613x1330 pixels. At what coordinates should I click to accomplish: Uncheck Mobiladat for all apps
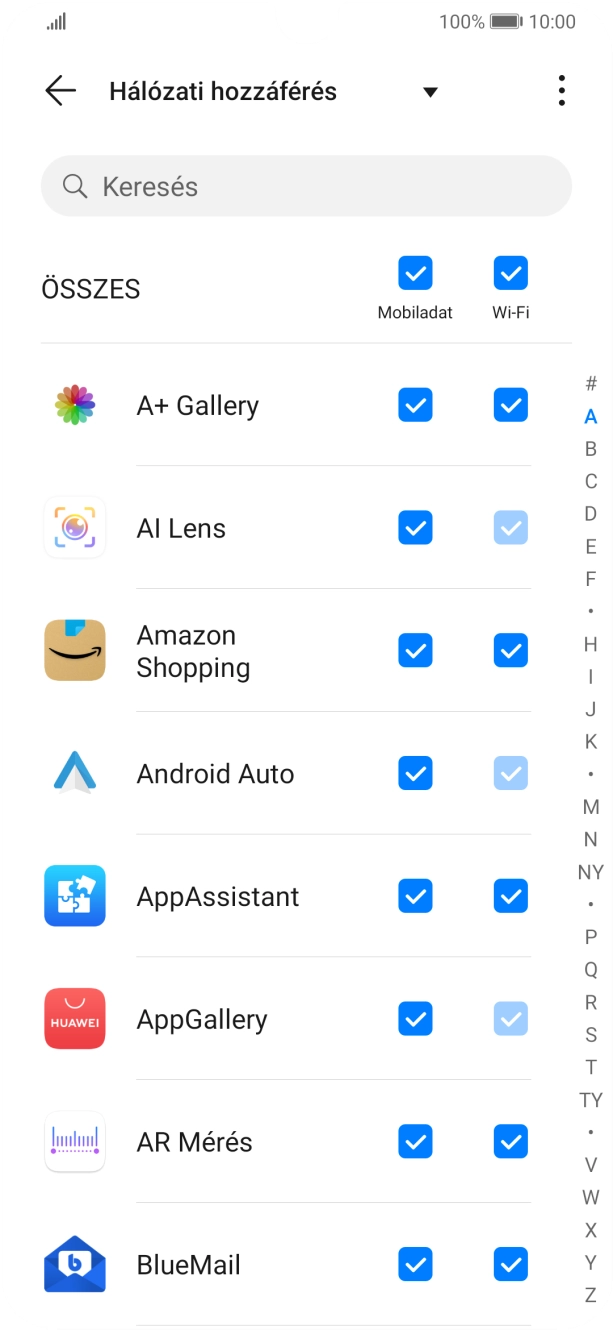pyautogui.click(x=415, y=273)
